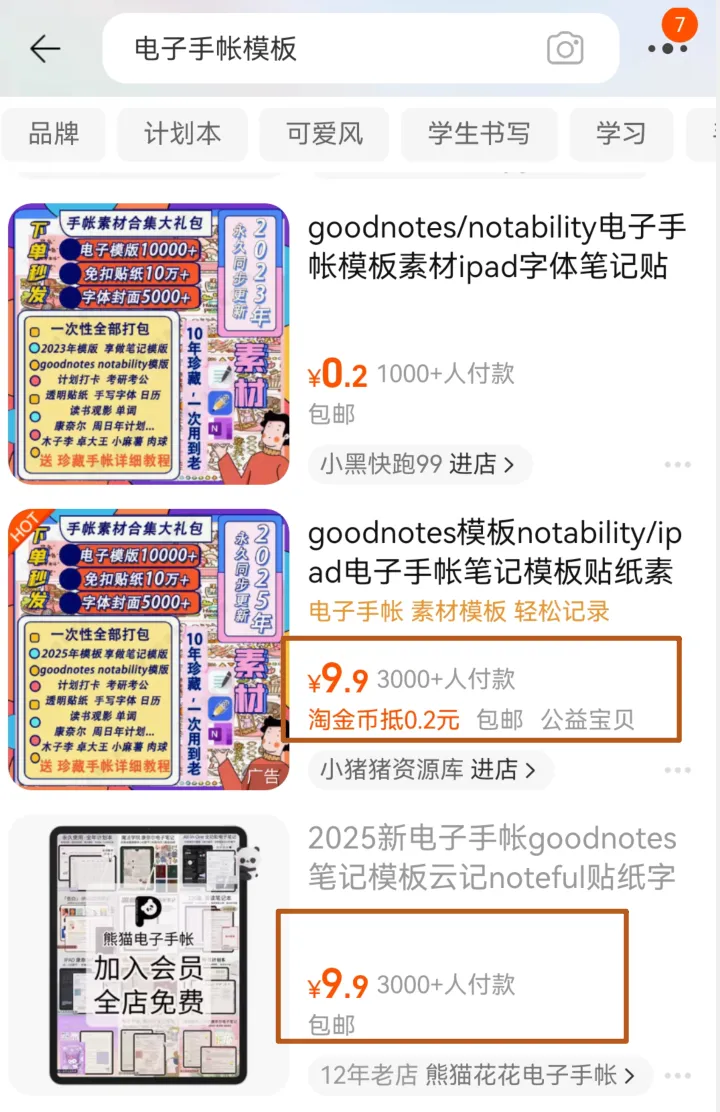
Task: Tap the search field showing 电子手帐模板
Action: pos(300,48)
